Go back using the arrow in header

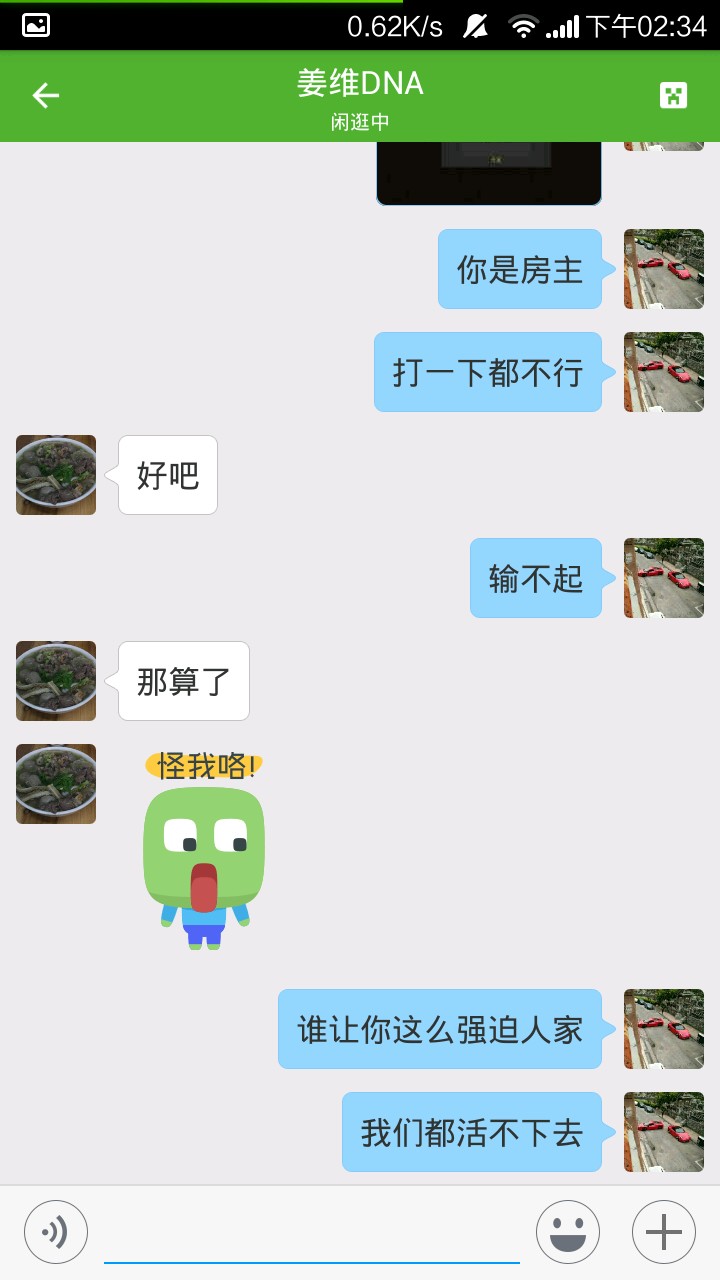[46, 96]
